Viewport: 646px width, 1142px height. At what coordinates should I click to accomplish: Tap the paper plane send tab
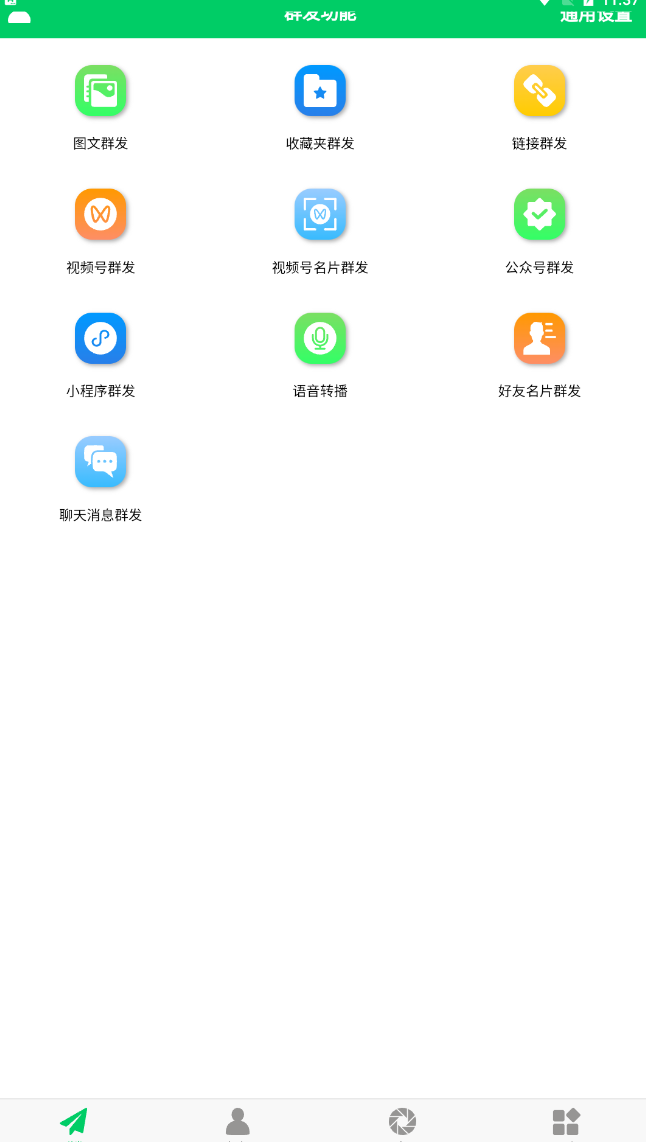pos(74,1121)
